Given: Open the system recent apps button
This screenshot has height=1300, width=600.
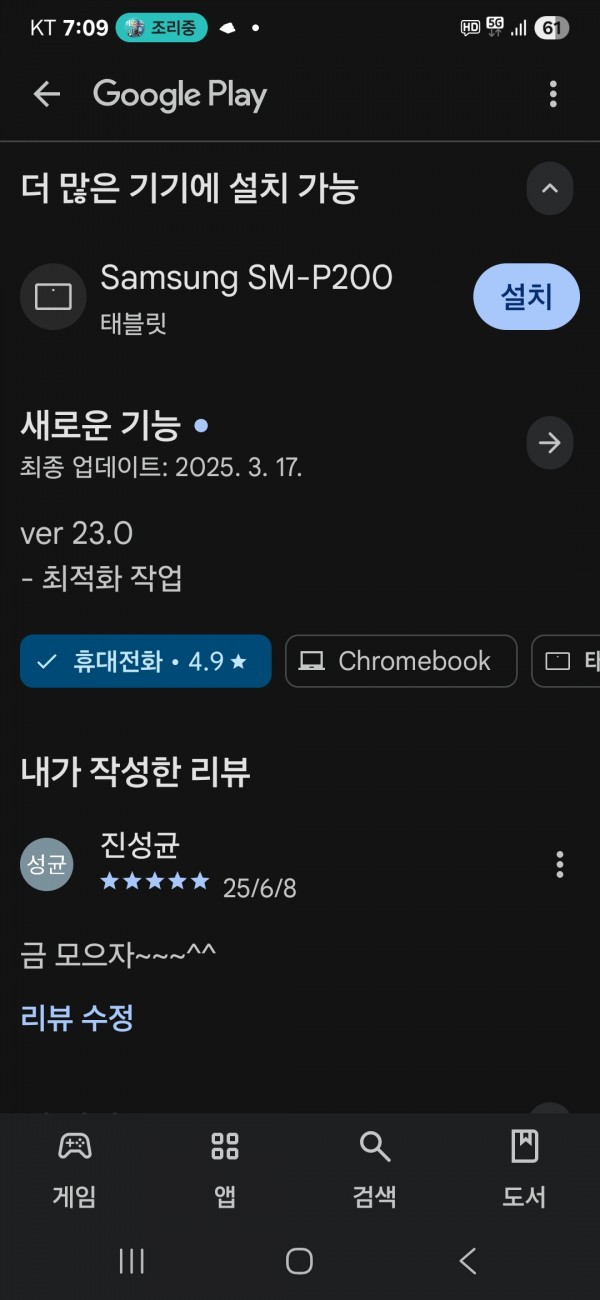Looking at the screenshot, I should [x=132, y=1261].
